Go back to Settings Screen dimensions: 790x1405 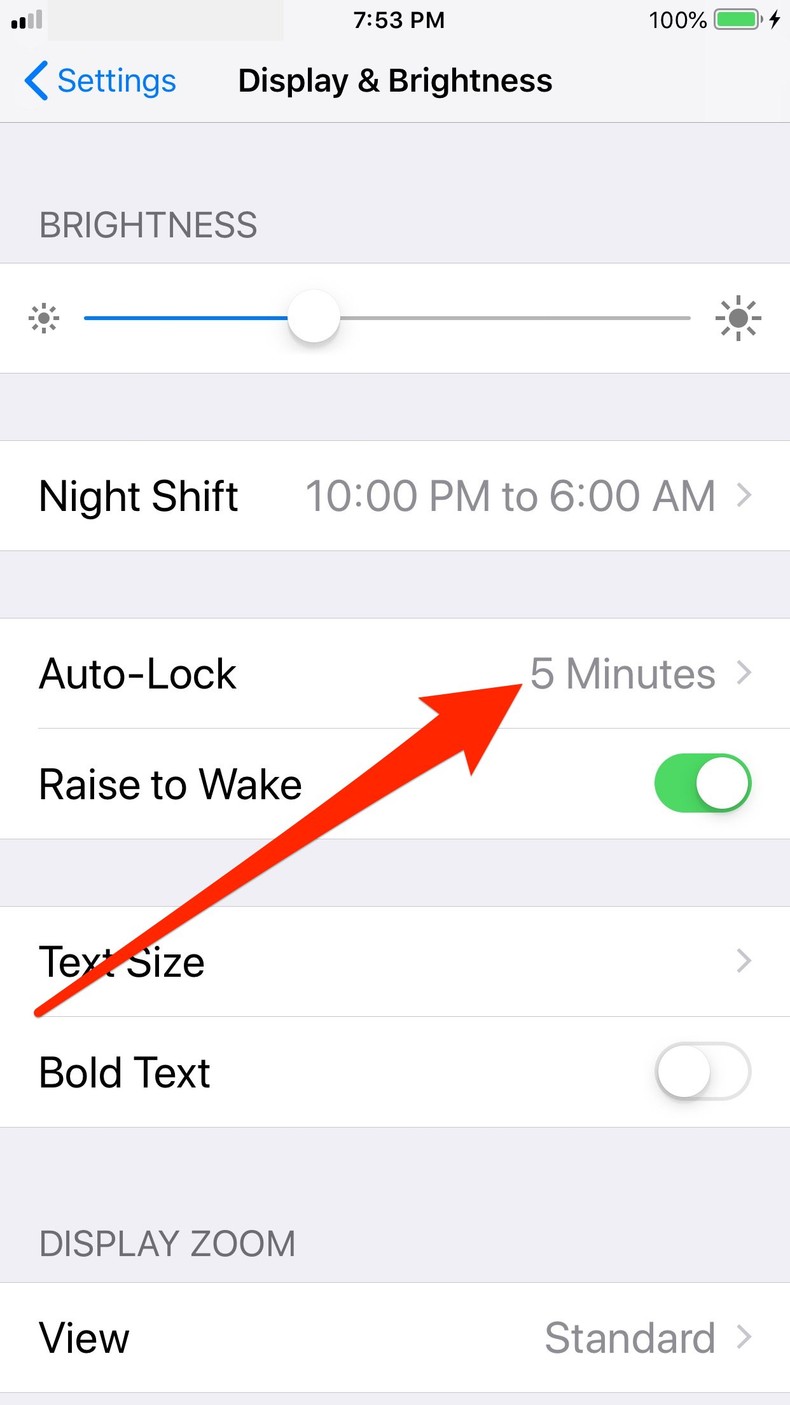point(100,81)
